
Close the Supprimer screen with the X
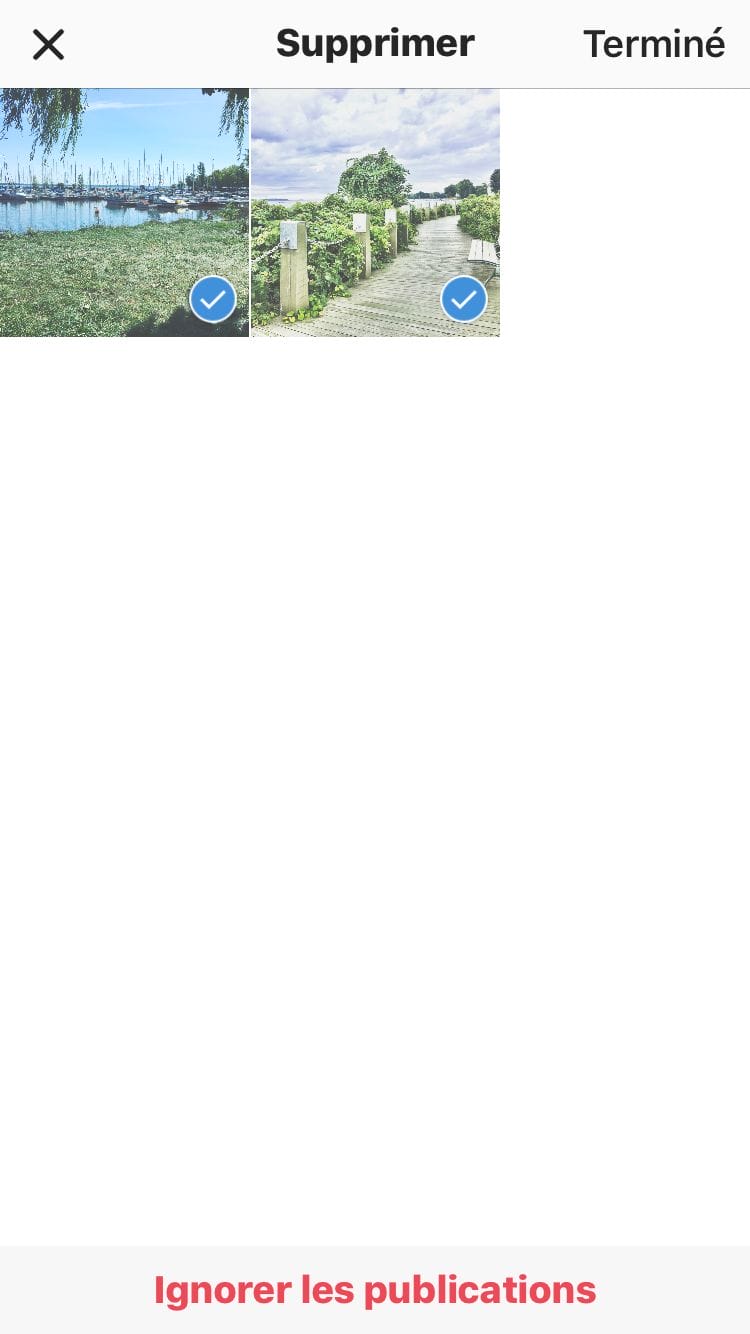click(x=48, y=44)
